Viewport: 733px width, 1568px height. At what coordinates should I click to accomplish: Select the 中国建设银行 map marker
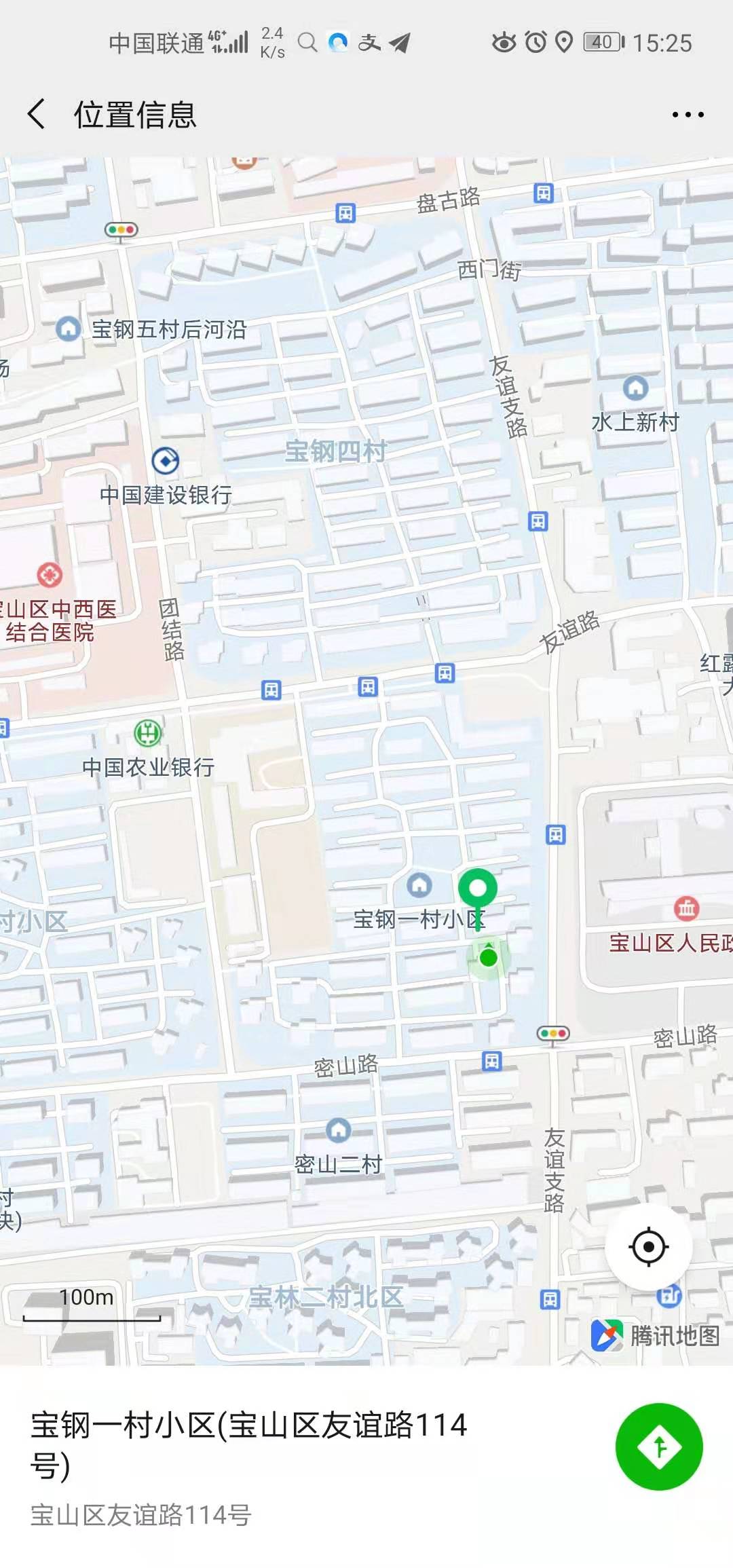165,461
